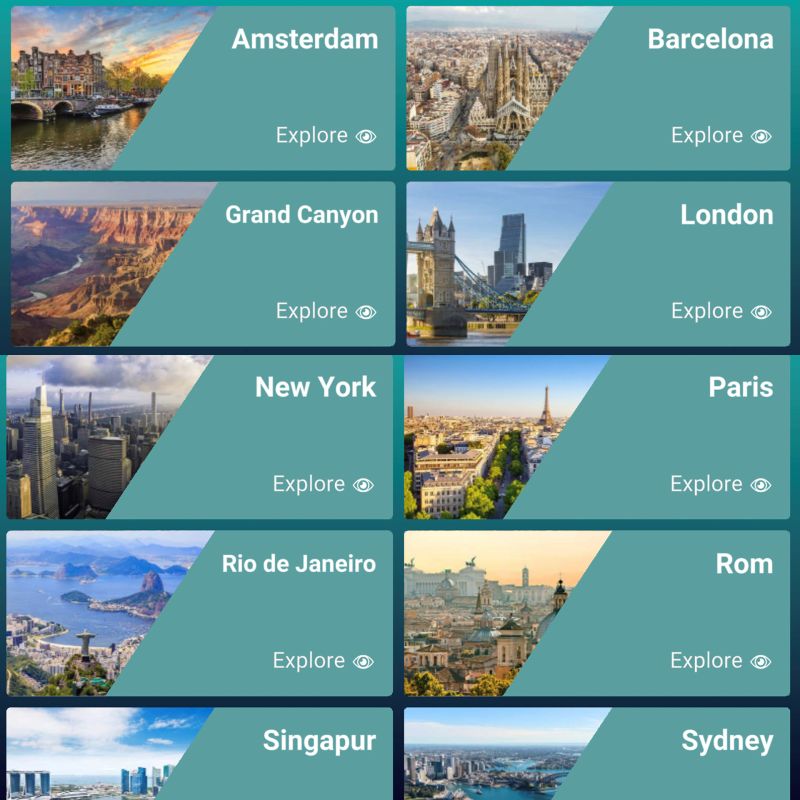Hit Explore on the New York card
Viewport: 800px width, 800px height.
pos(322,485)
